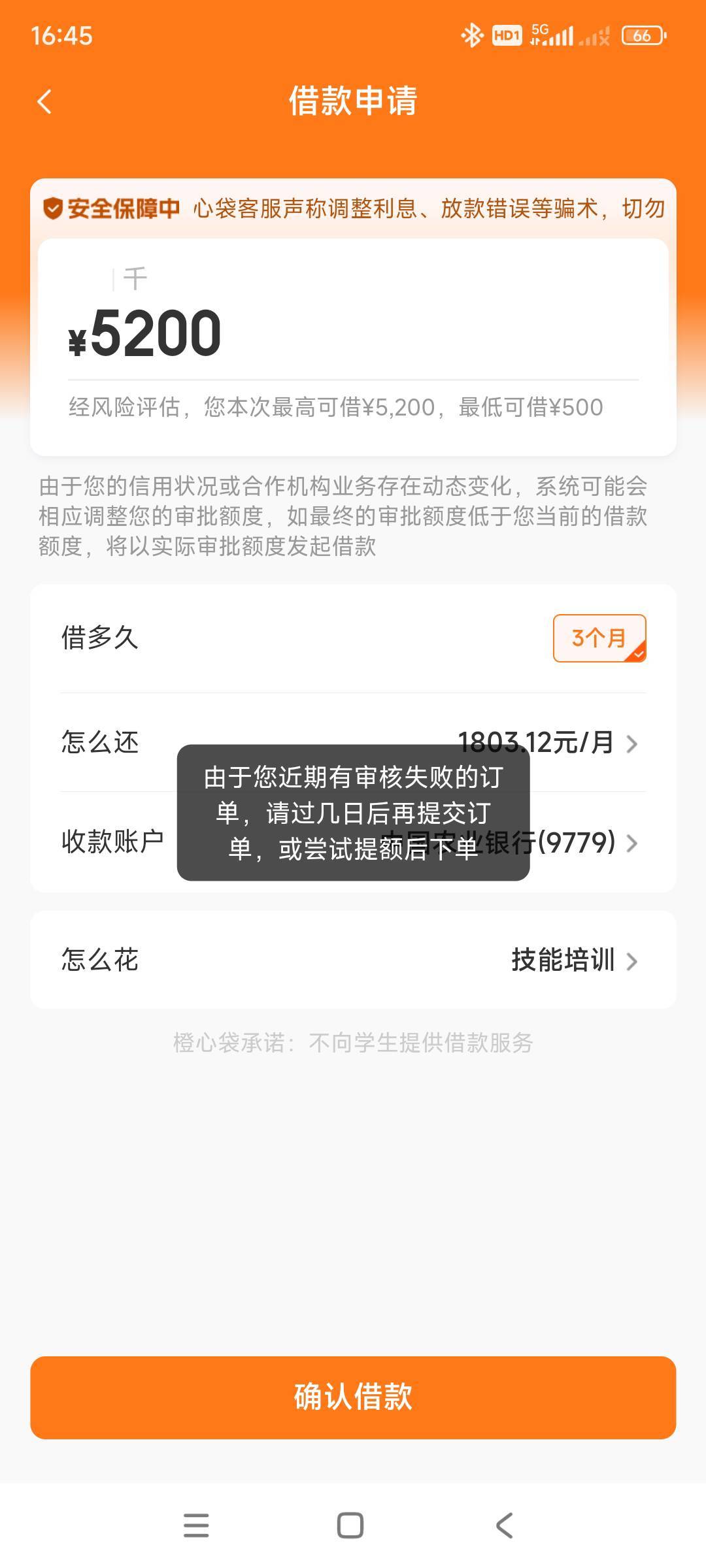The width and height of the screenshot is (706, 1568).
Task: Go back from the 借款申请 page
Action: [44, 101]
